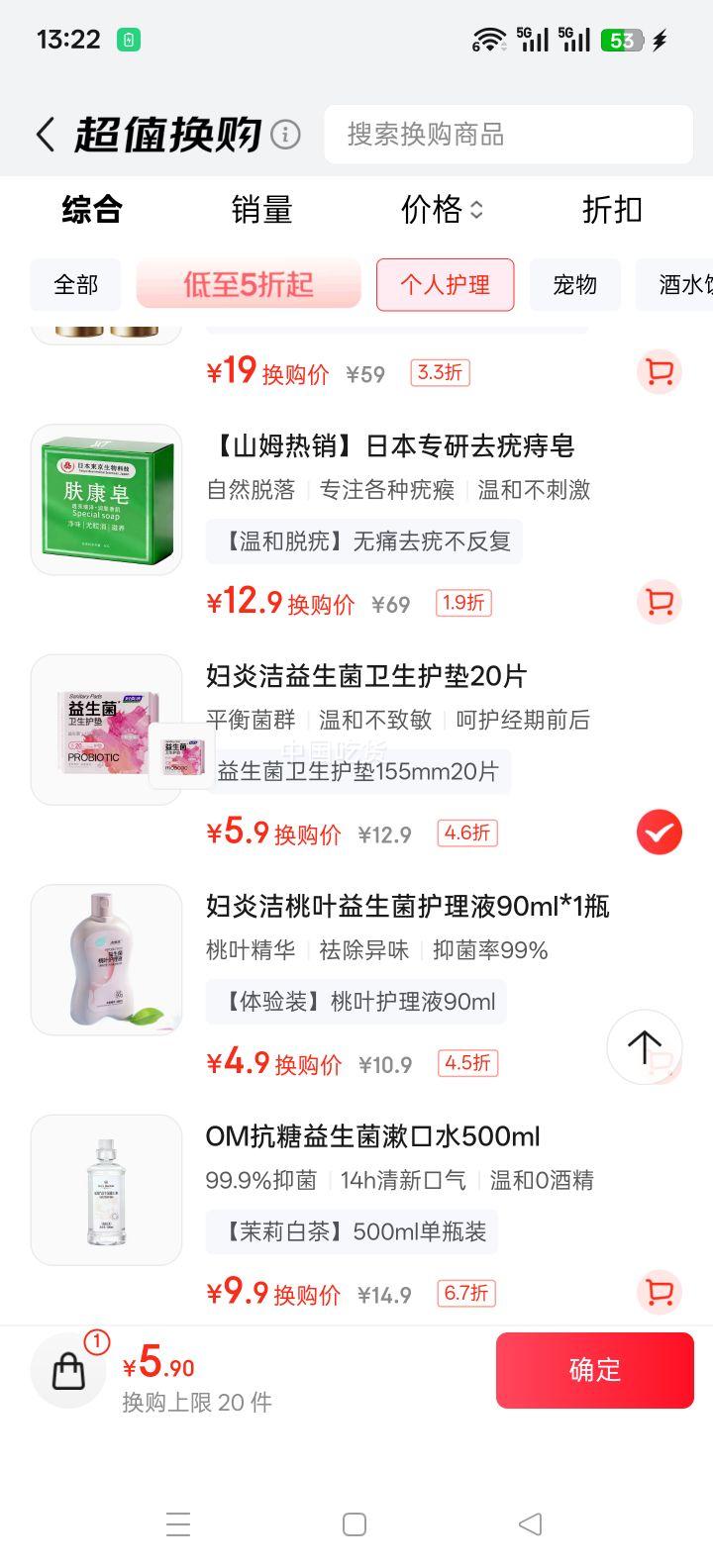Viewport: 713px width, 1568px height.
Task: Add OM抗糖益生菌漱口水500ml to cart
Action: point(659,1292)
